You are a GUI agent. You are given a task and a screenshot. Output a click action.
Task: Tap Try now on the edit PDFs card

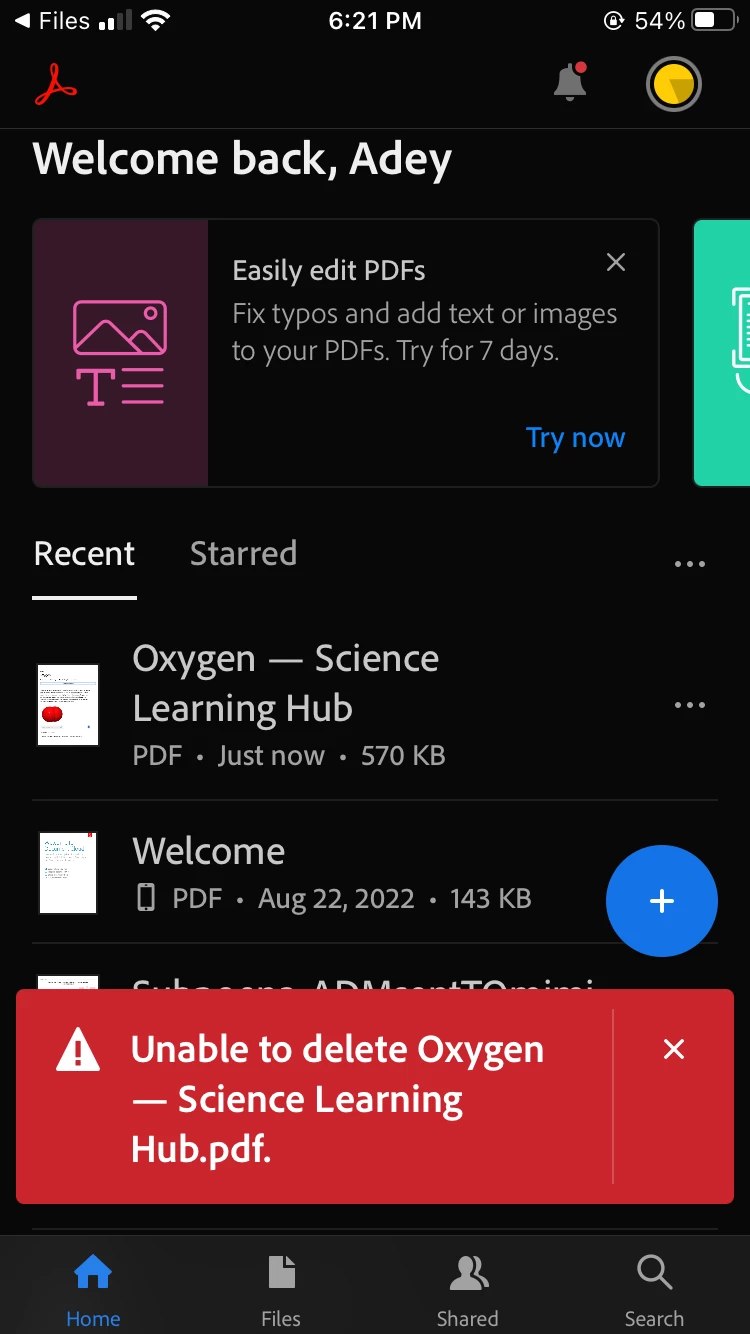tap(575, 438)
